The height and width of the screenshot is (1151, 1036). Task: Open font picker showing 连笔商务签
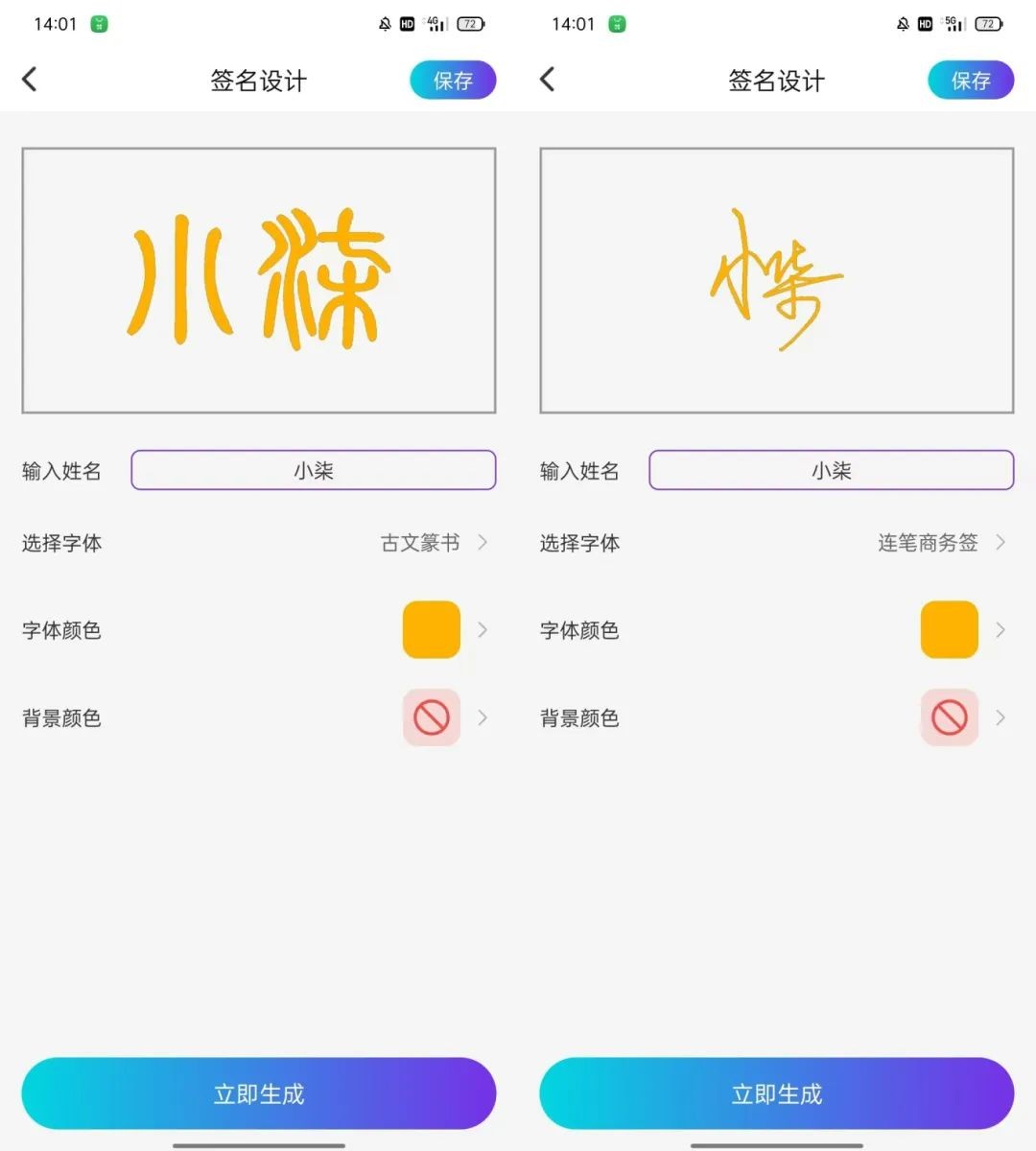point(941,543)
